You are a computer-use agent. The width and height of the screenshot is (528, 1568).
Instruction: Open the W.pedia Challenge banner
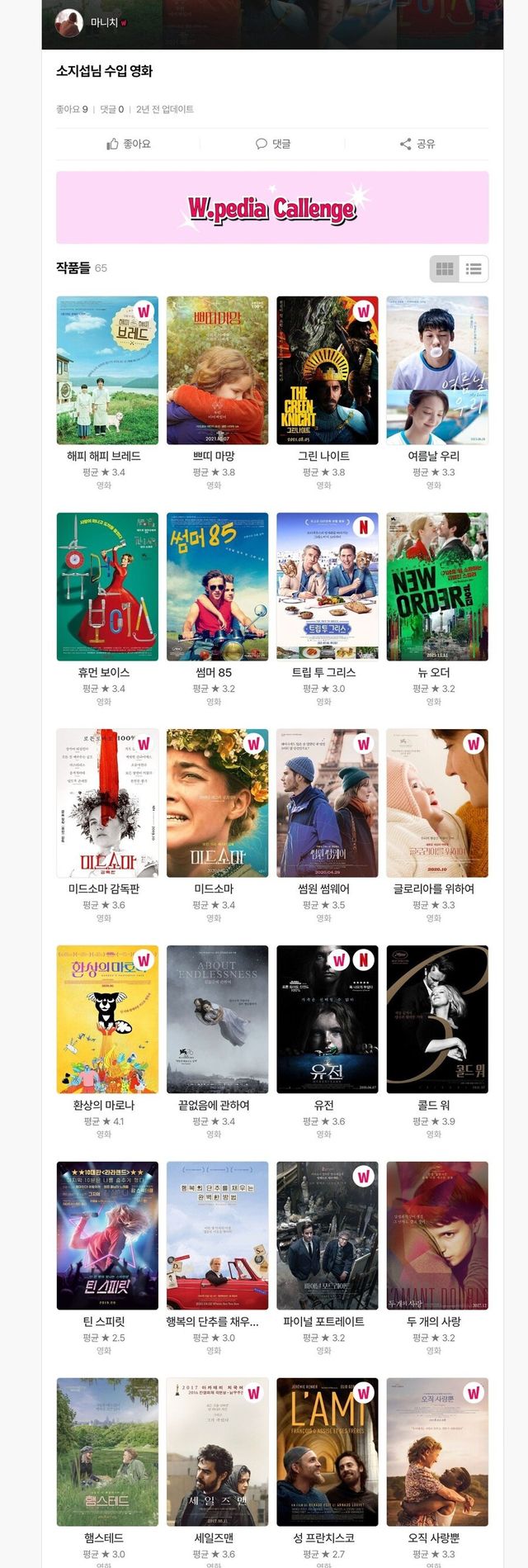click(x=272, y=207)
